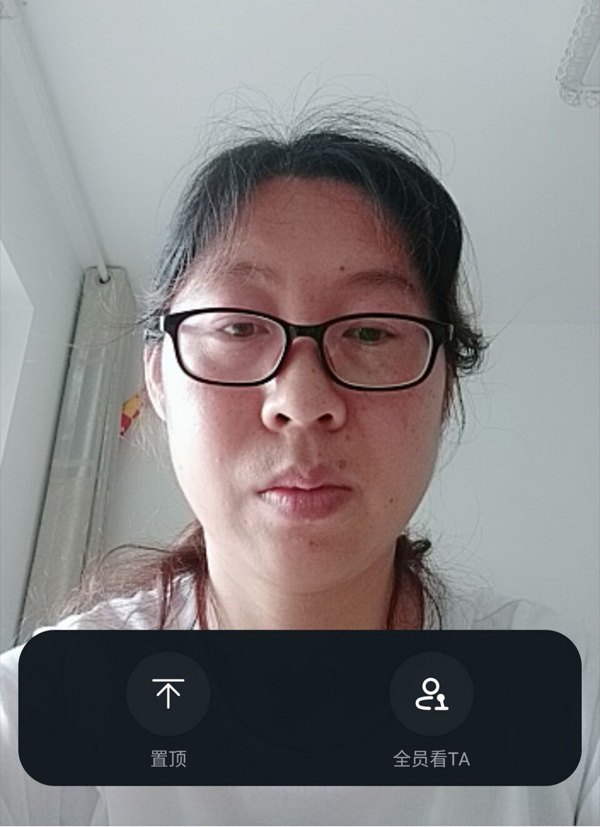Pin this participant with 置顶
Viewport: 600px width, 827px height.
(x=167, y=694)
